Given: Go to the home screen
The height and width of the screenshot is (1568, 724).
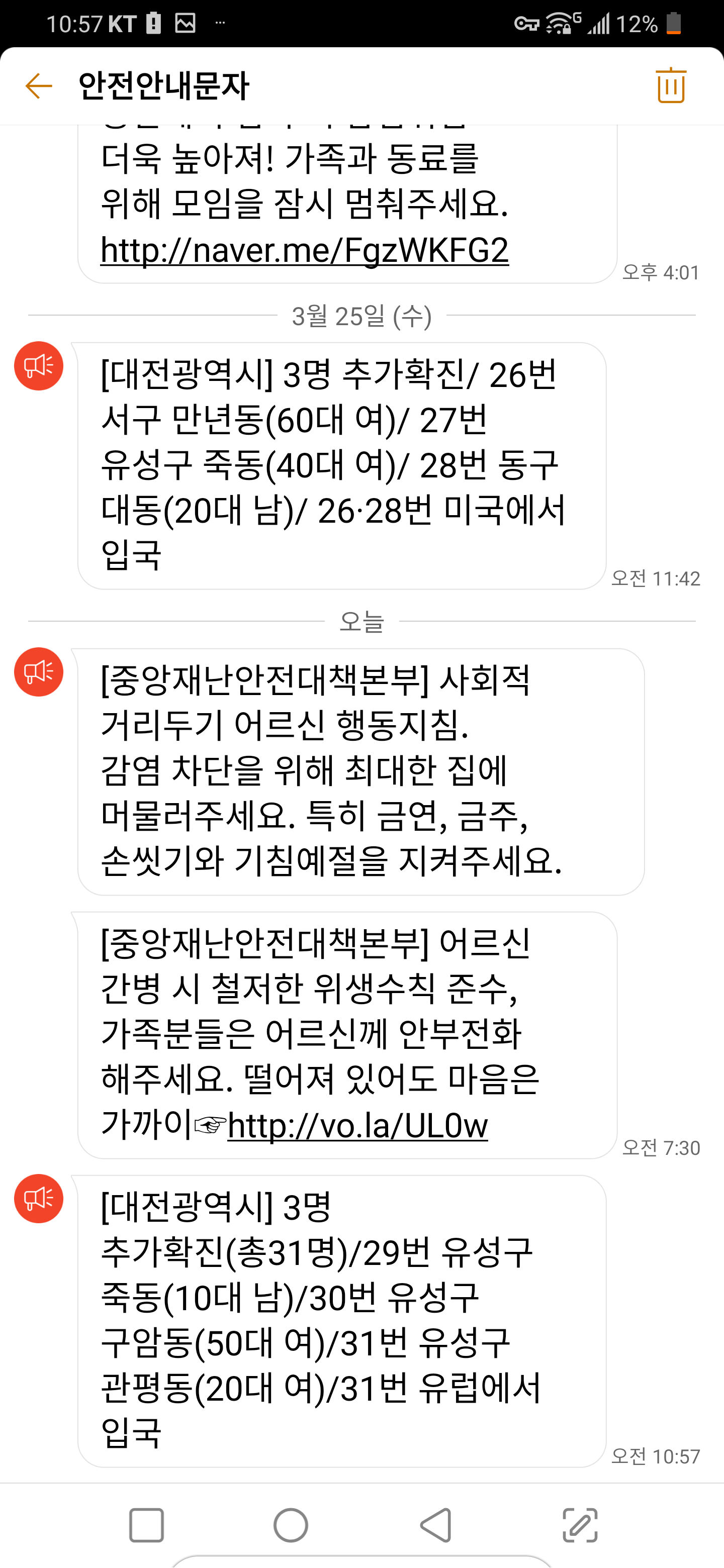Looking at the screenshot, I should pyautogui.click(x=291, y=1525).
